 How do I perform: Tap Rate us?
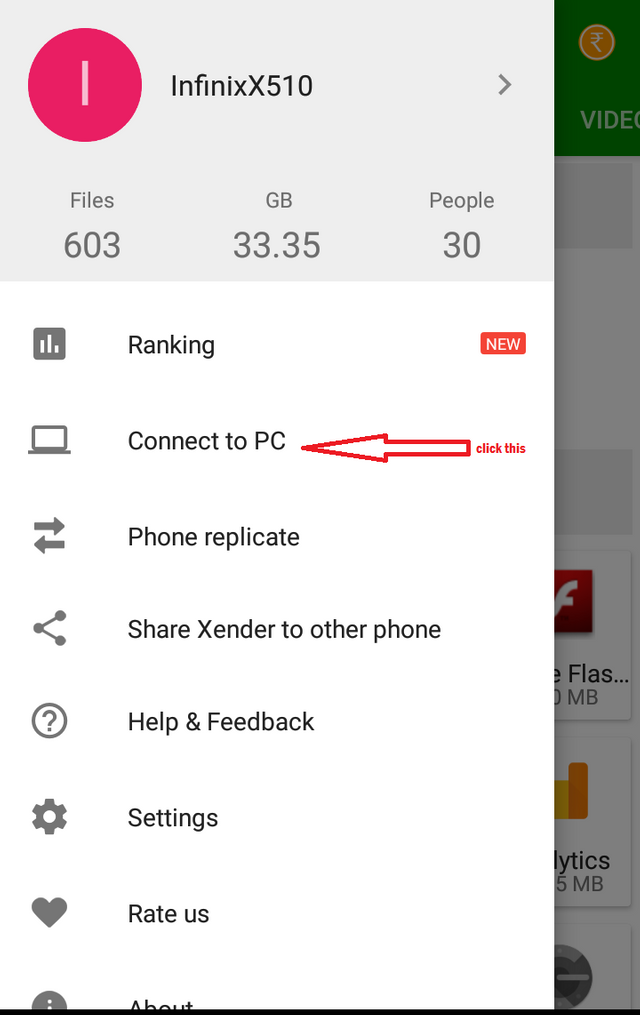168,914
